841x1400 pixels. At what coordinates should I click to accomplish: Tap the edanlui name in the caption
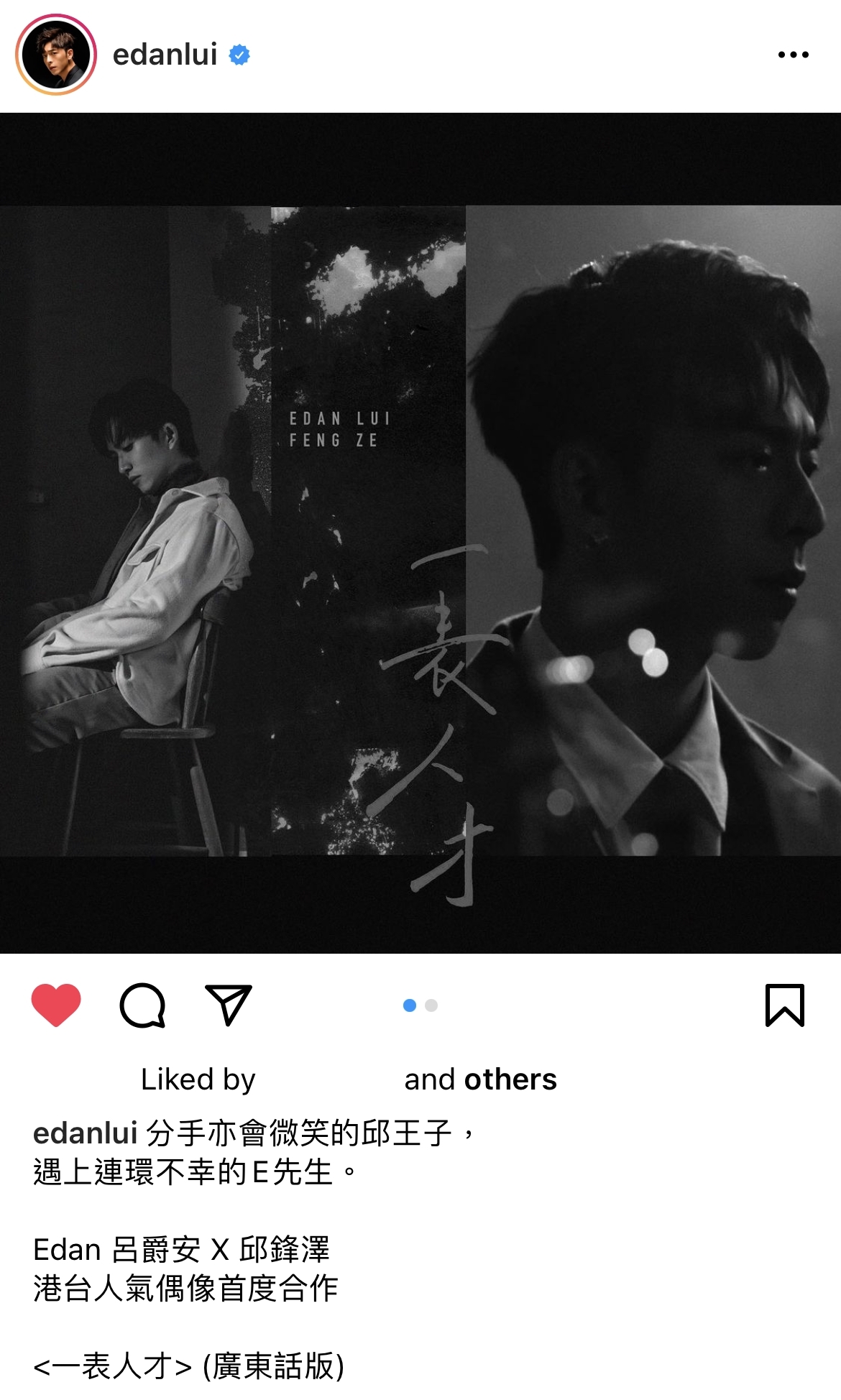(85, 1133)
